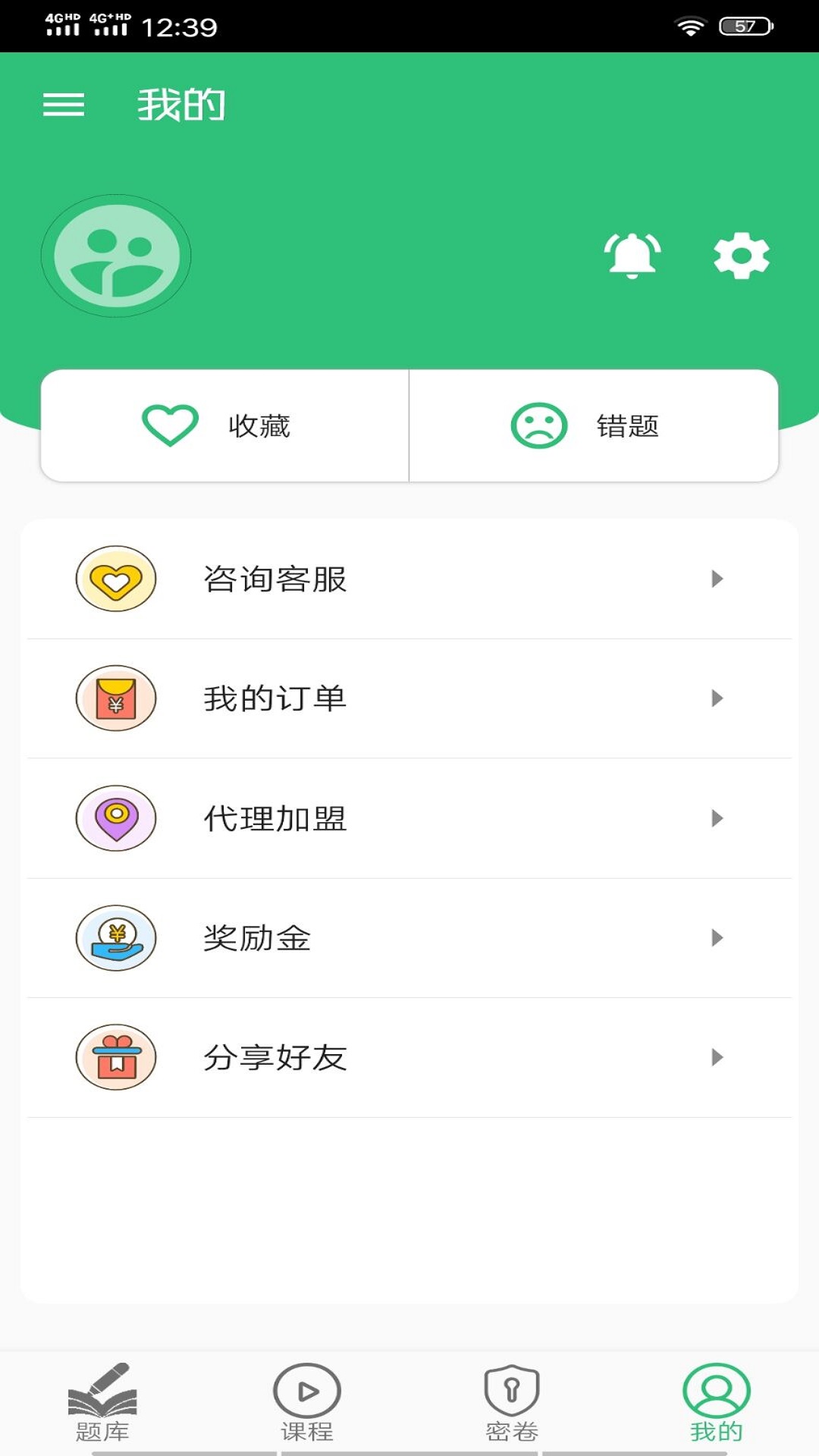Viewport: 819px width, 1456px height.
Task: Click the gift box icon for 分享好友
Action: point(115,1057)
